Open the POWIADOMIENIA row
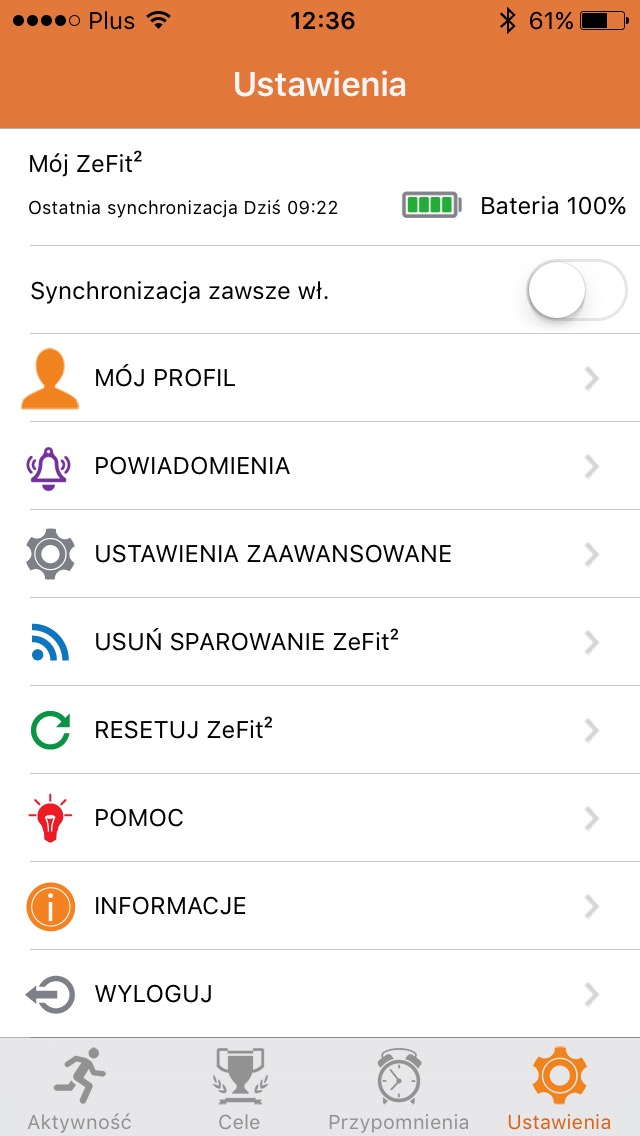Screen dimensions: 640x1136 click(320, 466)
